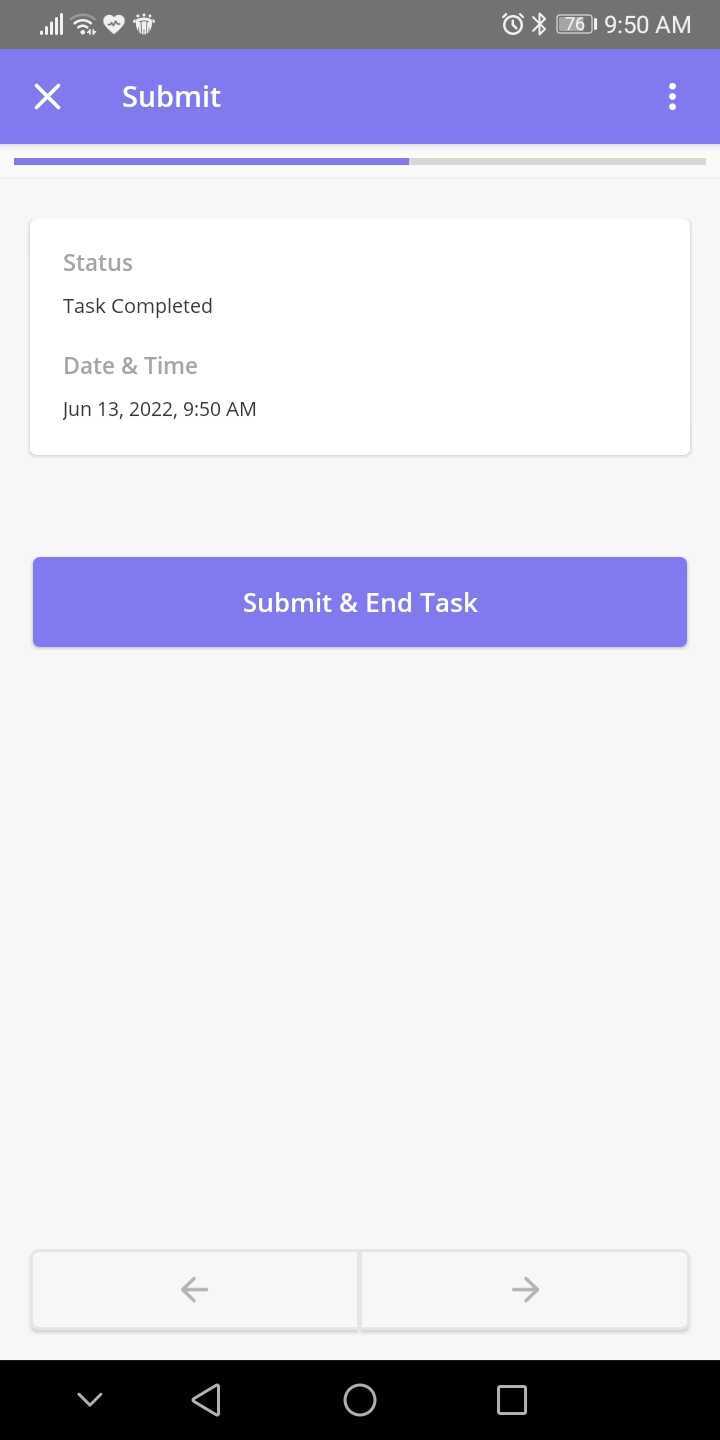Tap the left arrow to go back a step
720x1440 pixels.
(x=194, y=1289)
